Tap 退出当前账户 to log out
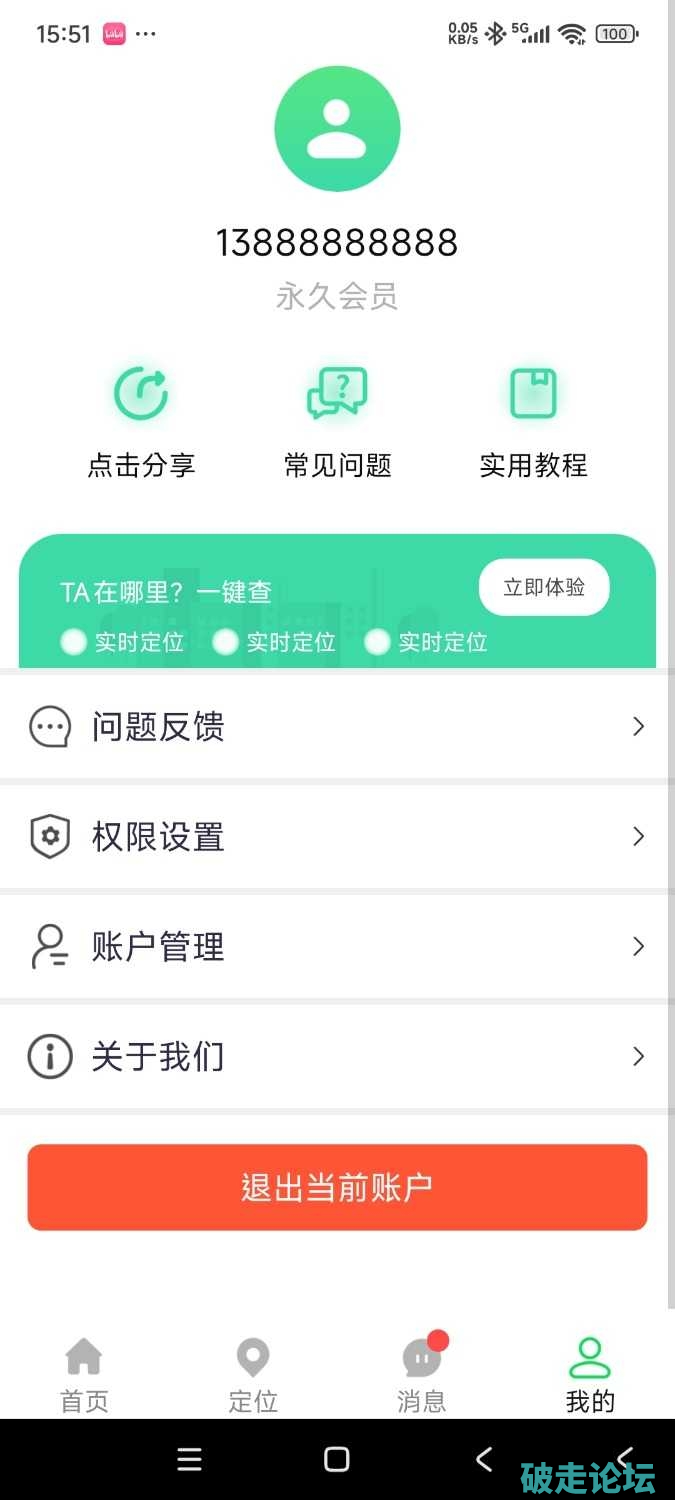 coord(337,1187)
